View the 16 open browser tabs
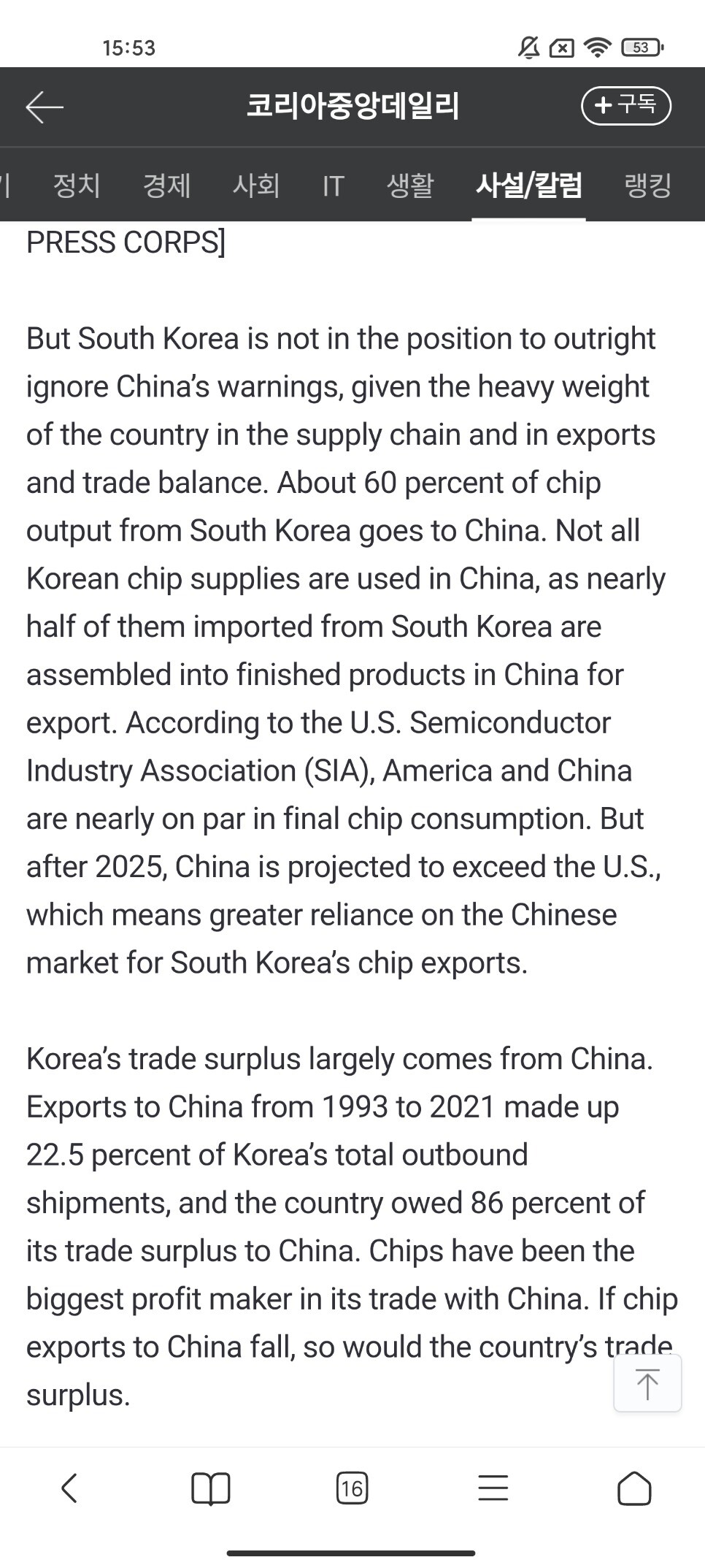Image resolution: width=705 pixels, height=1568 pixels. tap(352, 1488)
